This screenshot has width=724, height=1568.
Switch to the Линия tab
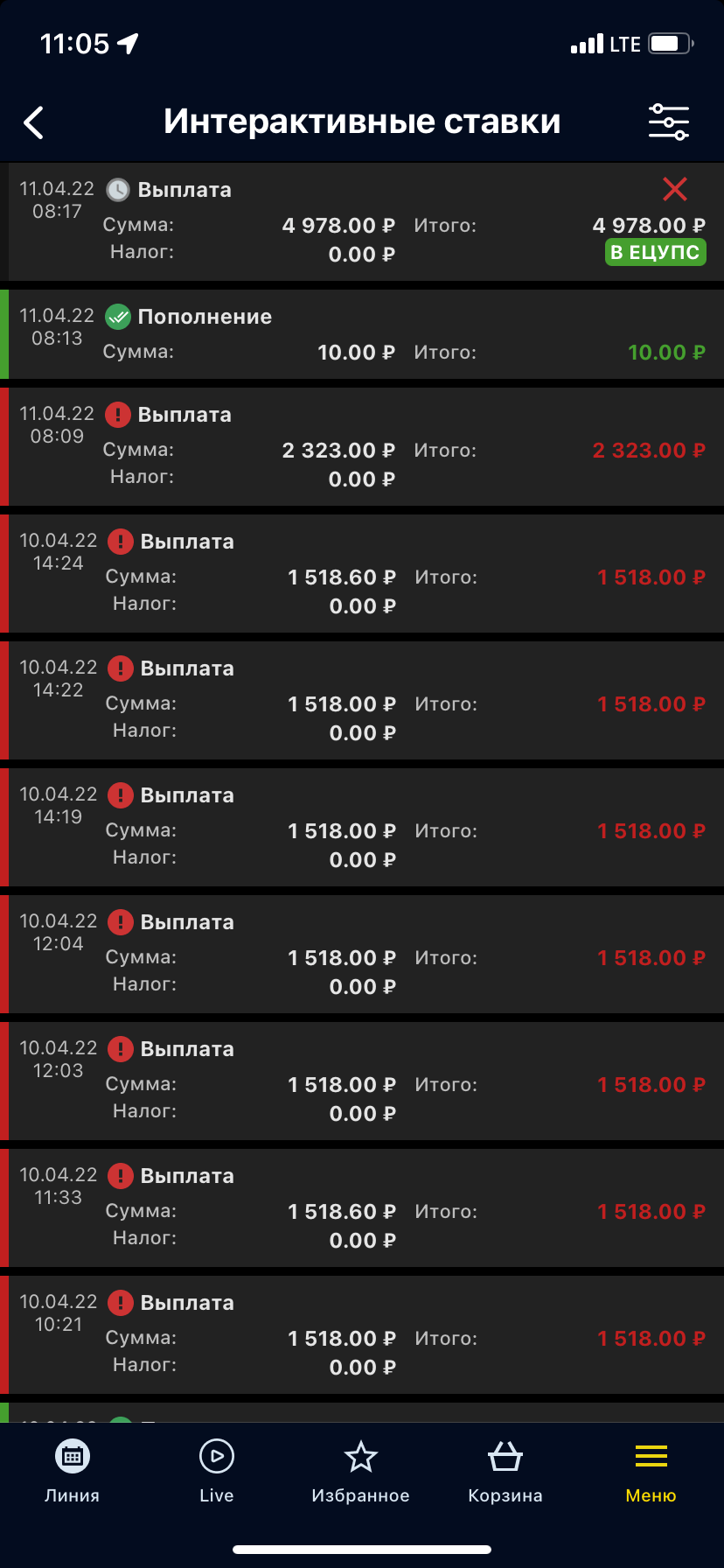click(x=72, y=1472)
